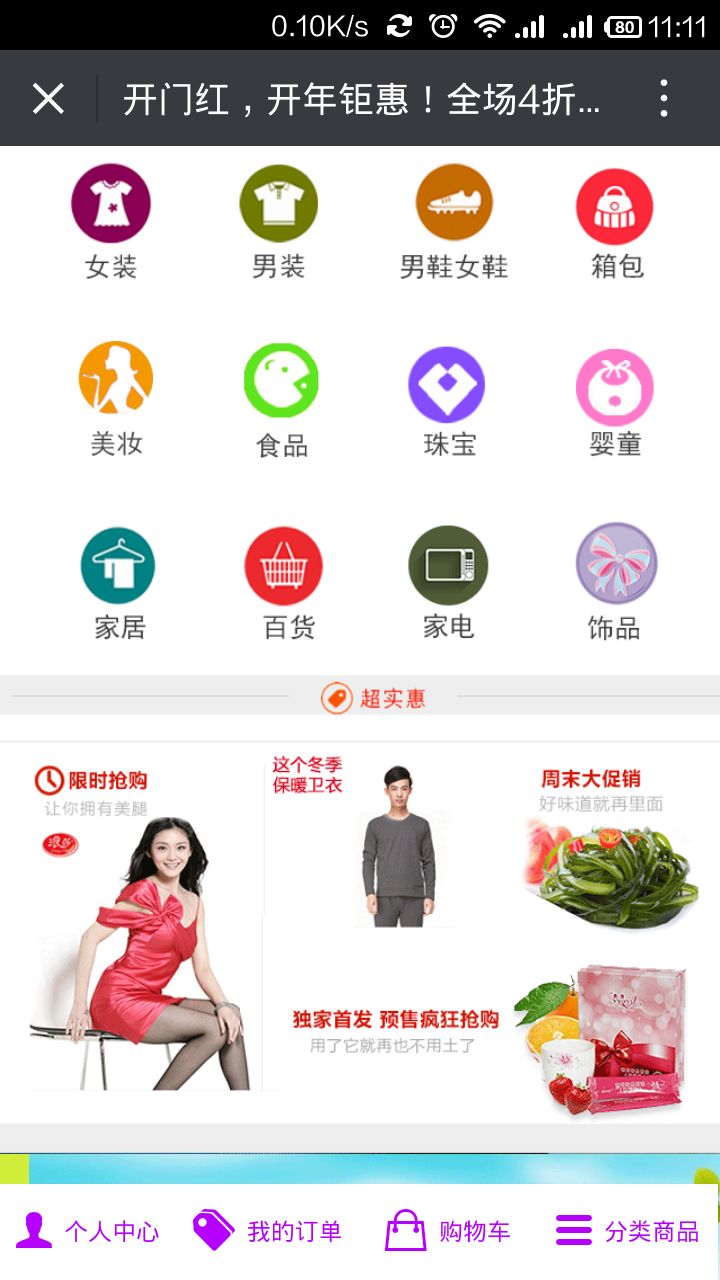Browse the 百货 general goods category

(284, 583)
